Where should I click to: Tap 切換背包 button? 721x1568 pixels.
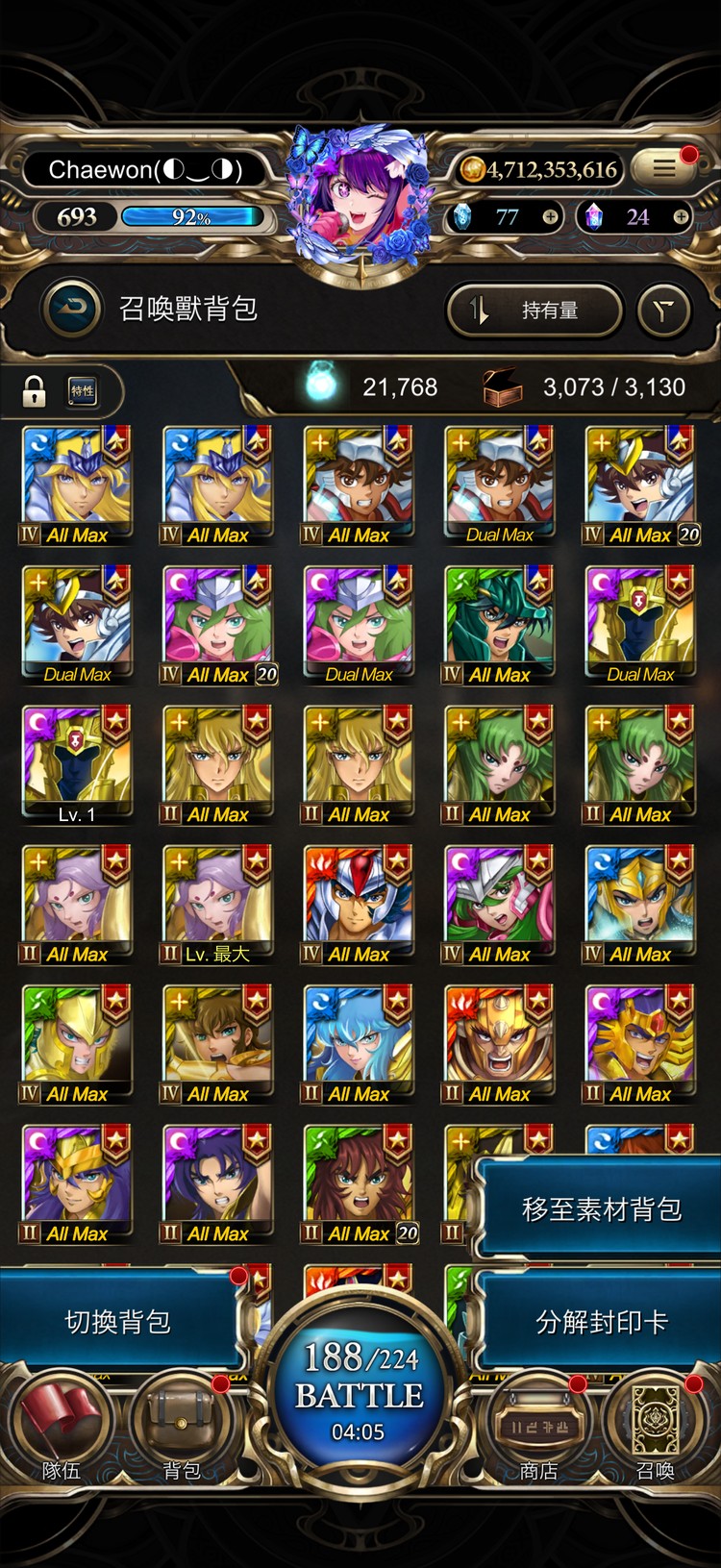coord(117,1322)
